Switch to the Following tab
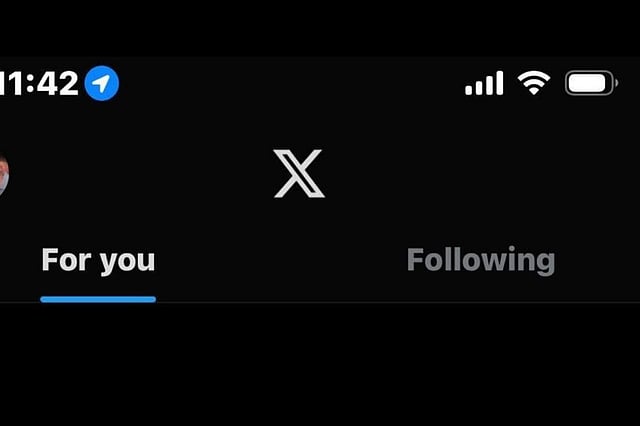This screenshot has width=640, height=426. click(480, 261)
